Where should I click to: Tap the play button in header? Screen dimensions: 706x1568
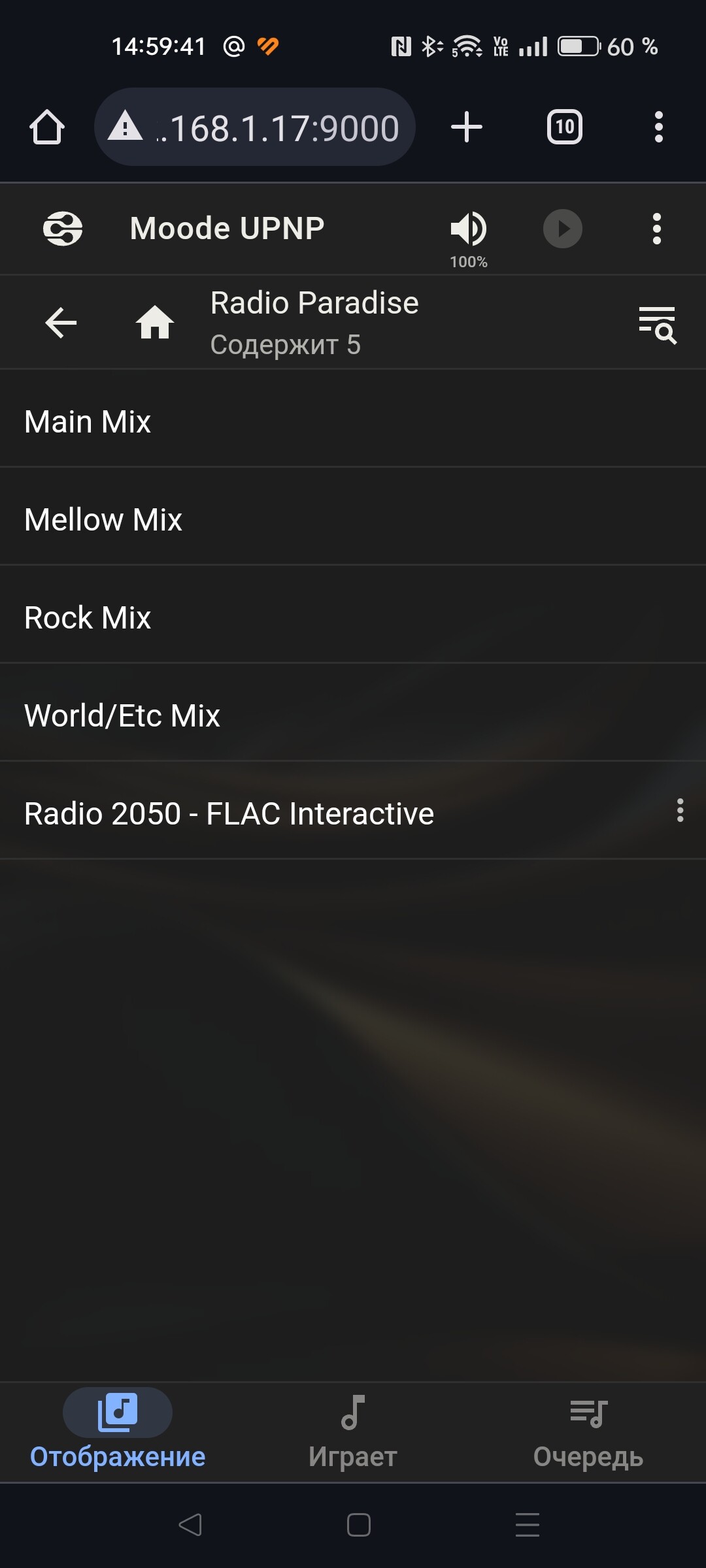pyautogui.click(x=563, y=229)
